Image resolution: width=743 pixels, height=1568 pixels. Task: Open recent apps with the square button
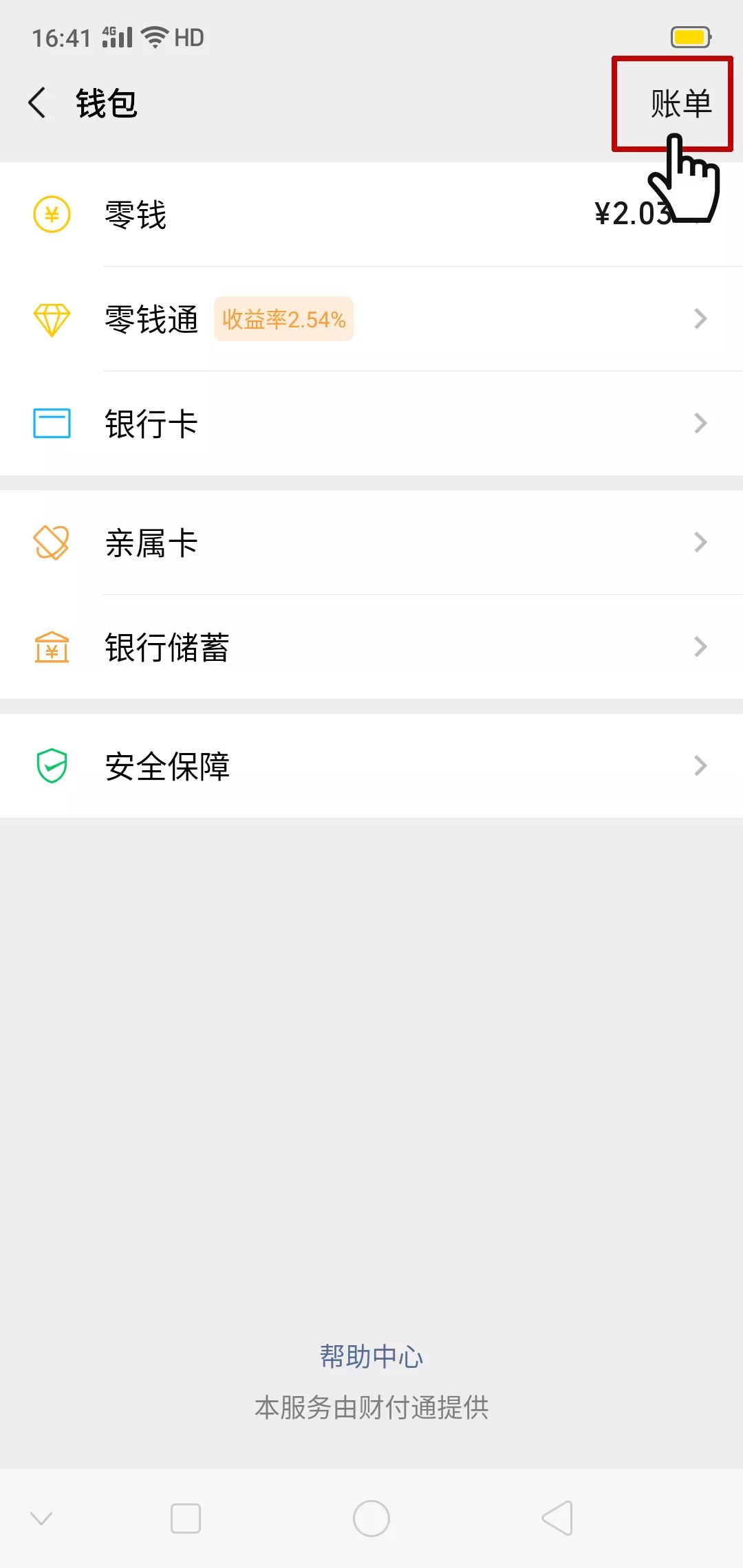point(186,1518)
